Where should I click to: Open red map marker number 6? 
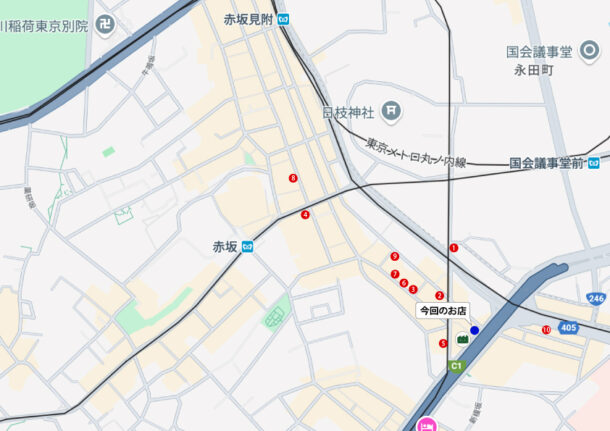pos(404,283)
